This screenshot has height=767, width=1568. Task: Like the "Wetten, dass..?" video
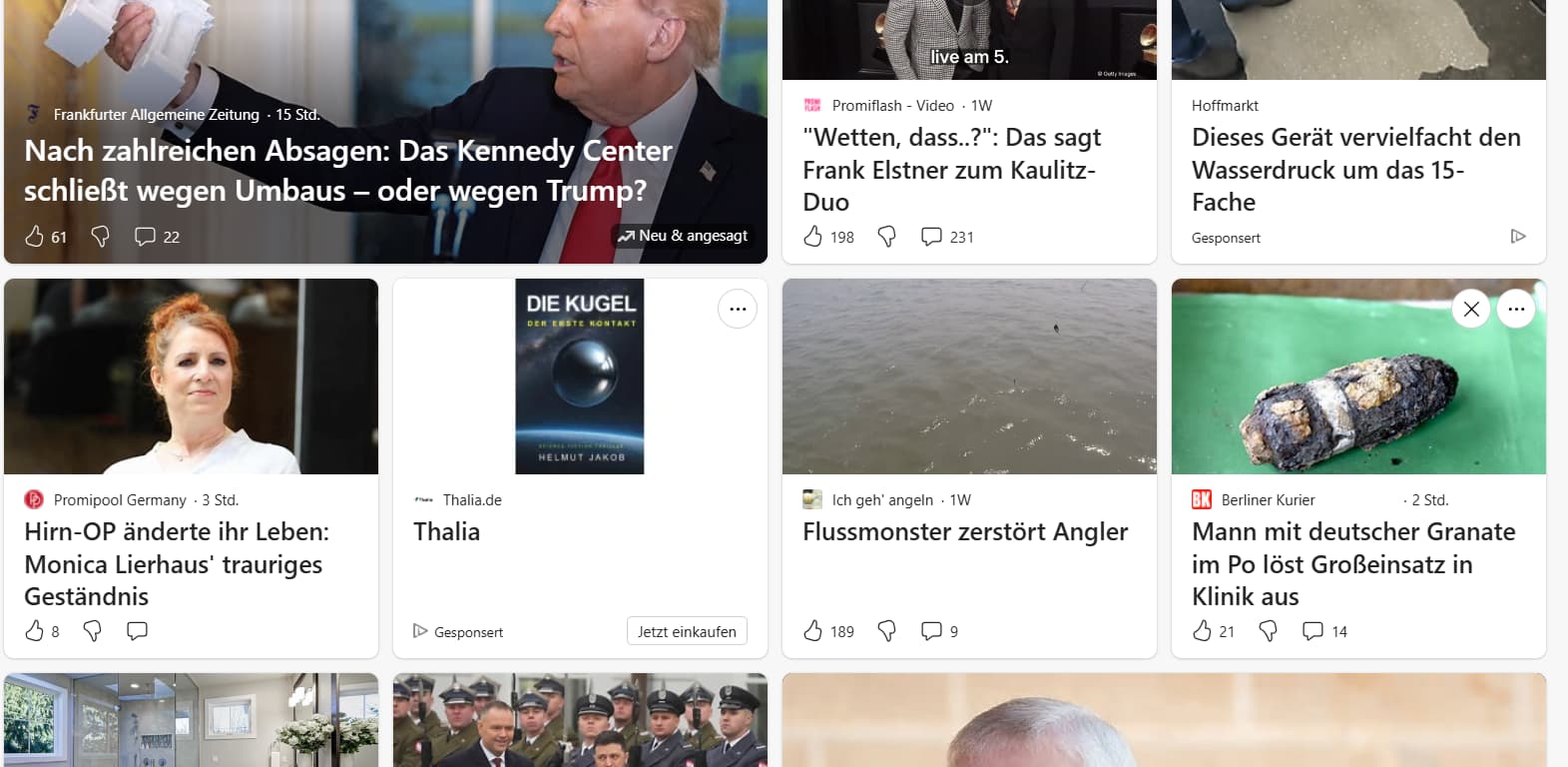click(813, 237)
